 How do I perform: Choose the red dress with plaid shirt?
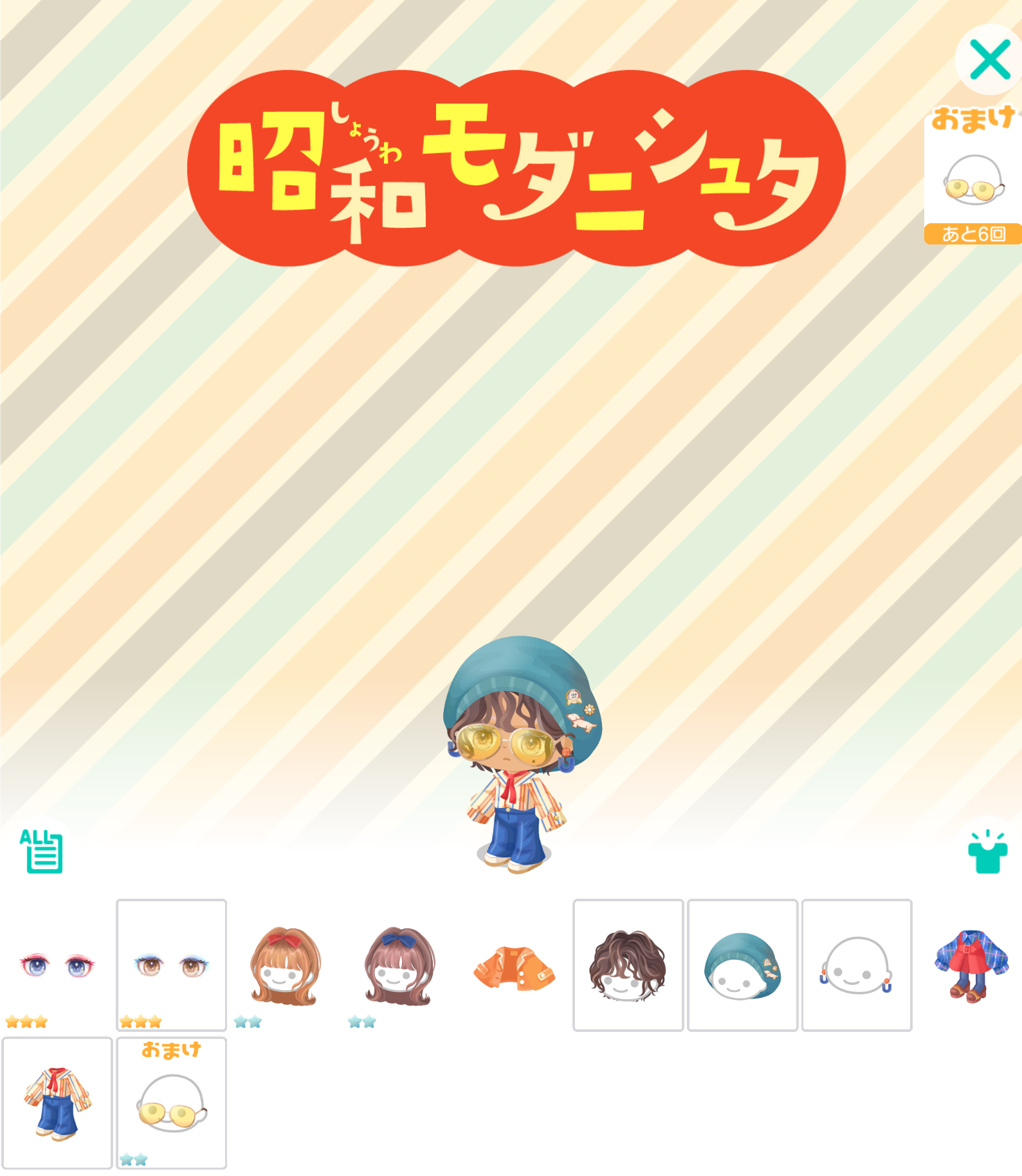(971, 965)
